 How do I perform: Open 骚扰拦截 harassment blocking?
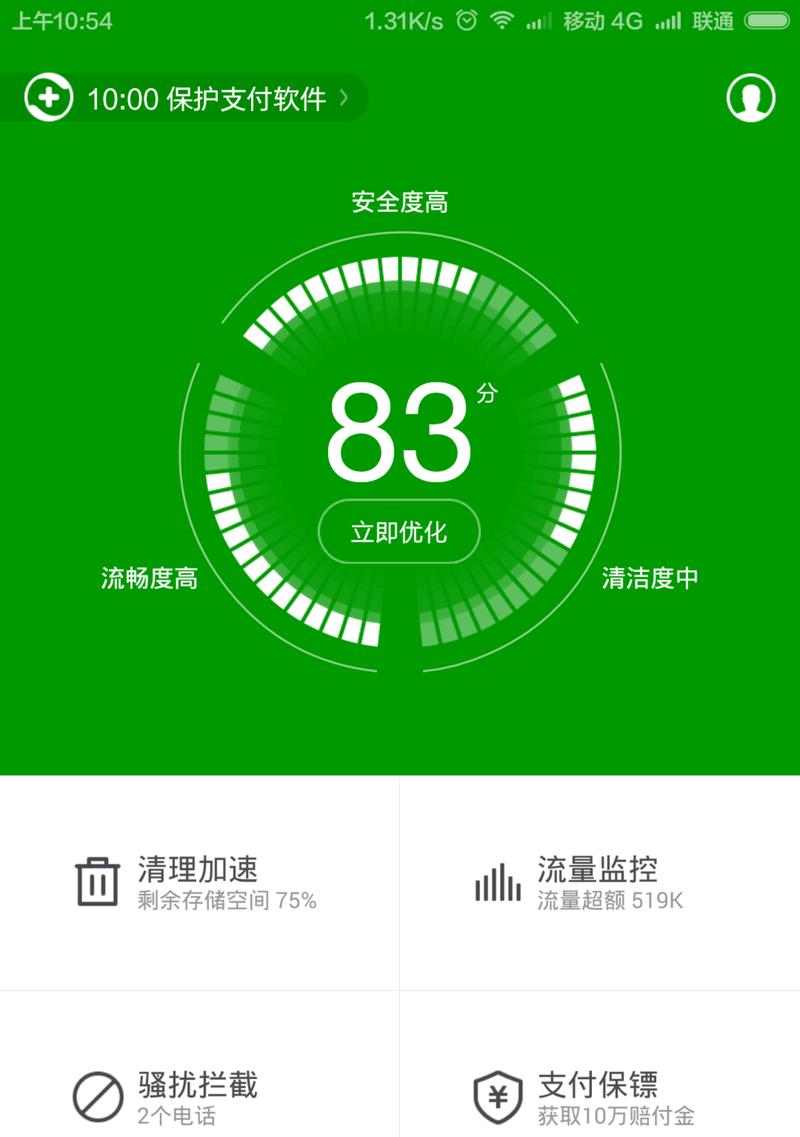(198, 1096)
